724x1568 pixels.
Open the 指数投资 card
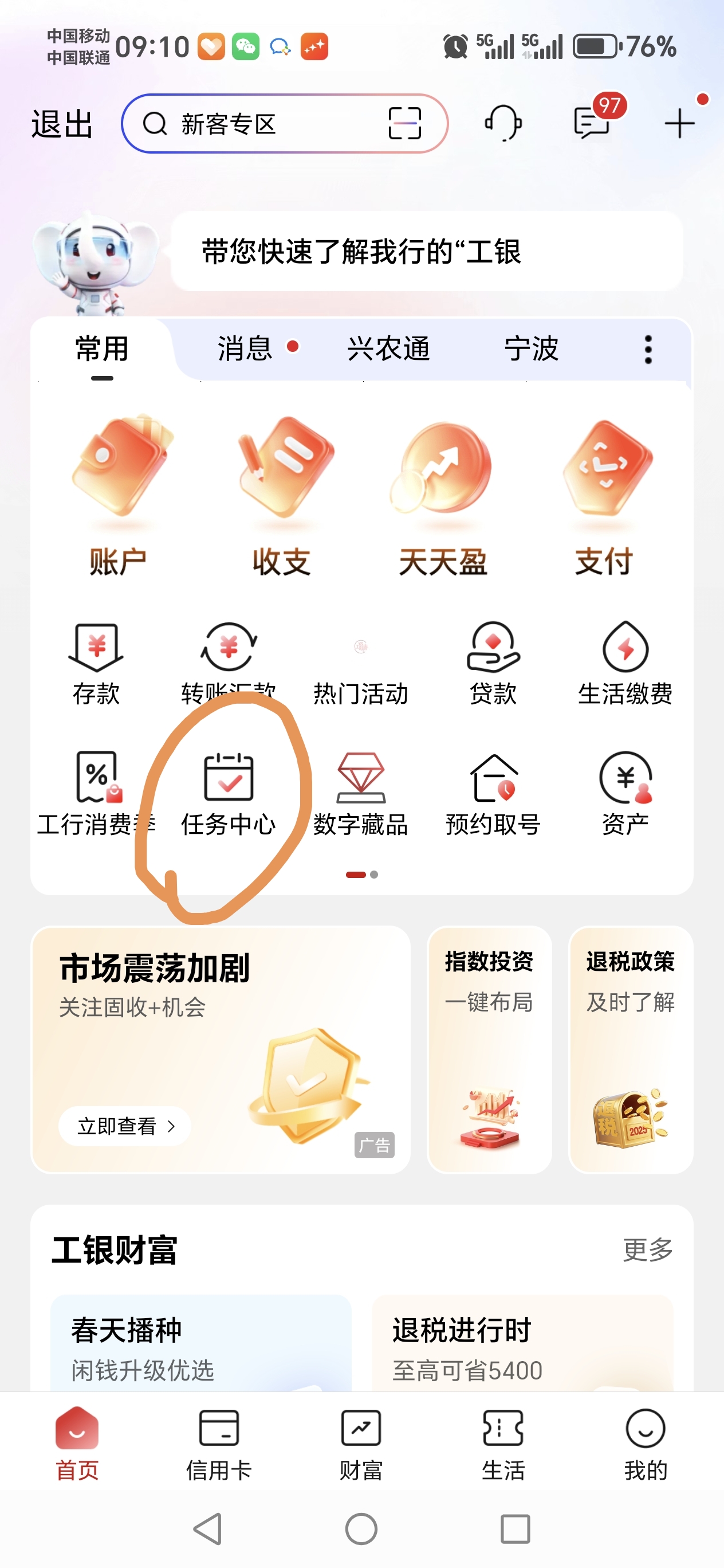pyautogui.click(x=489, y=1049)
